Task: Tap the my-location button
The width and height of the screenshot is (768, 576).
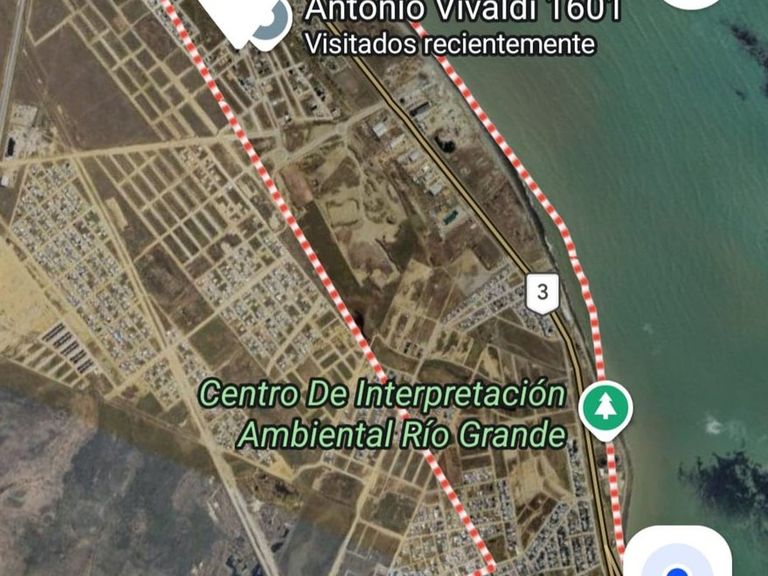Action: tap(678, 557)
